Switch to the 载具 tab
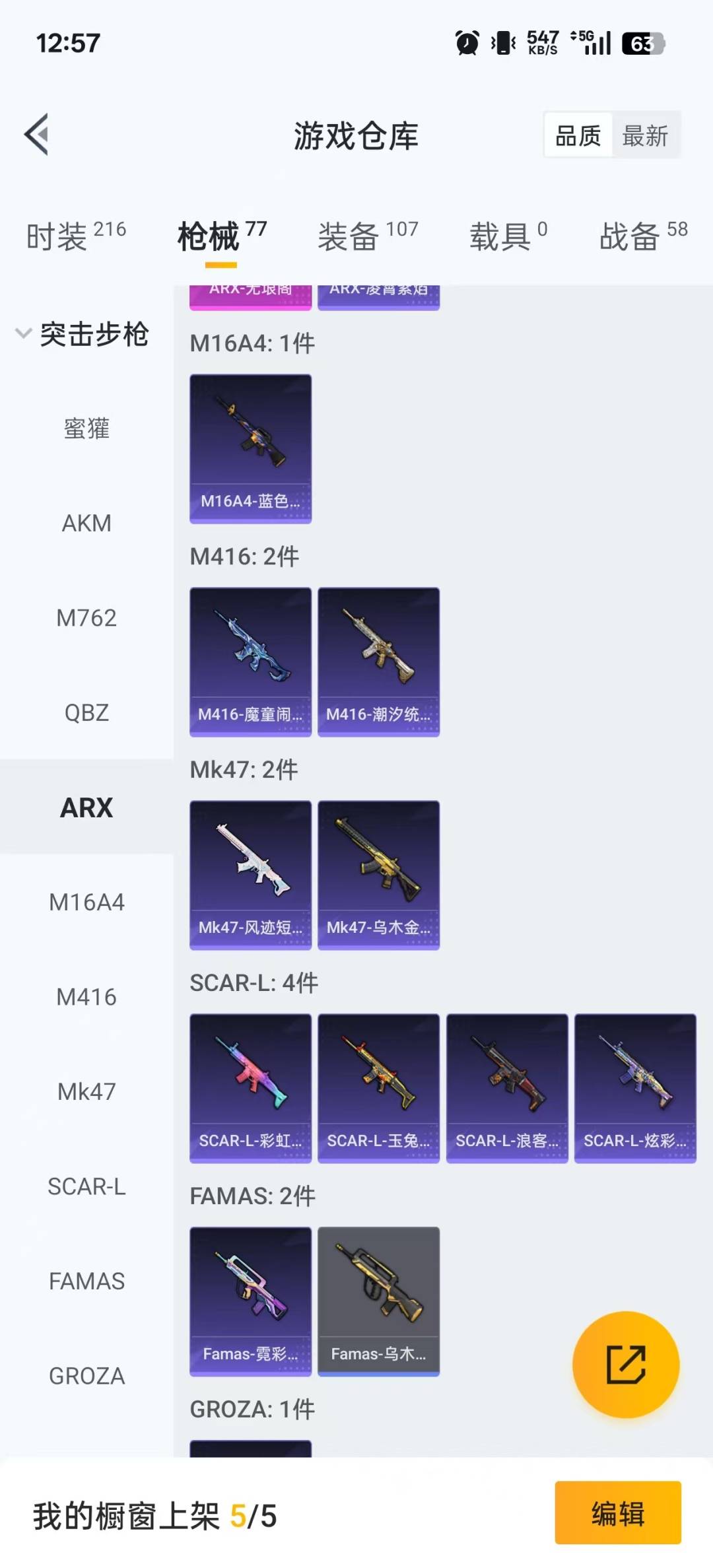The height and width of the screenshot is (1568, 713). pos(508,236)
